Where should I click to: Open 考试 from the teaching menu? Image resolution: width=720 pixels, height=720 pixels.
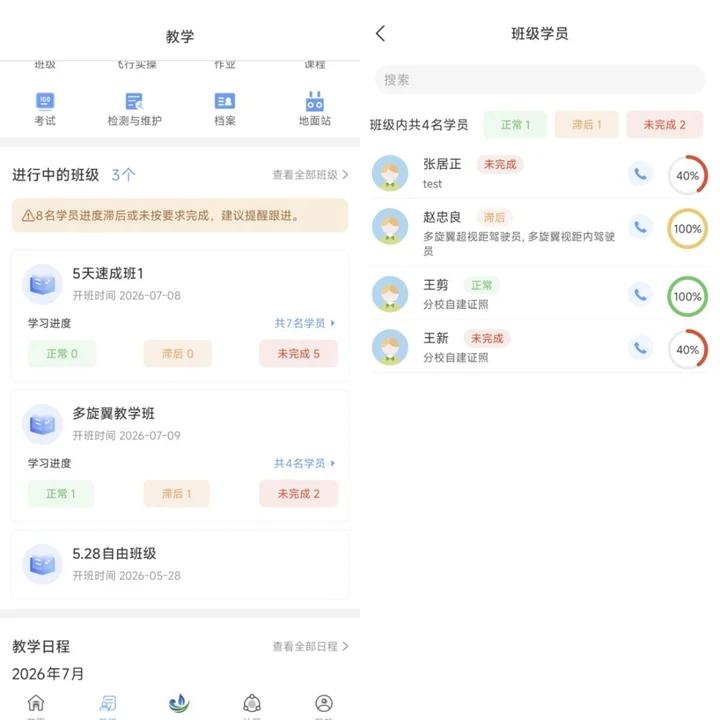click(x=45, y=109)
